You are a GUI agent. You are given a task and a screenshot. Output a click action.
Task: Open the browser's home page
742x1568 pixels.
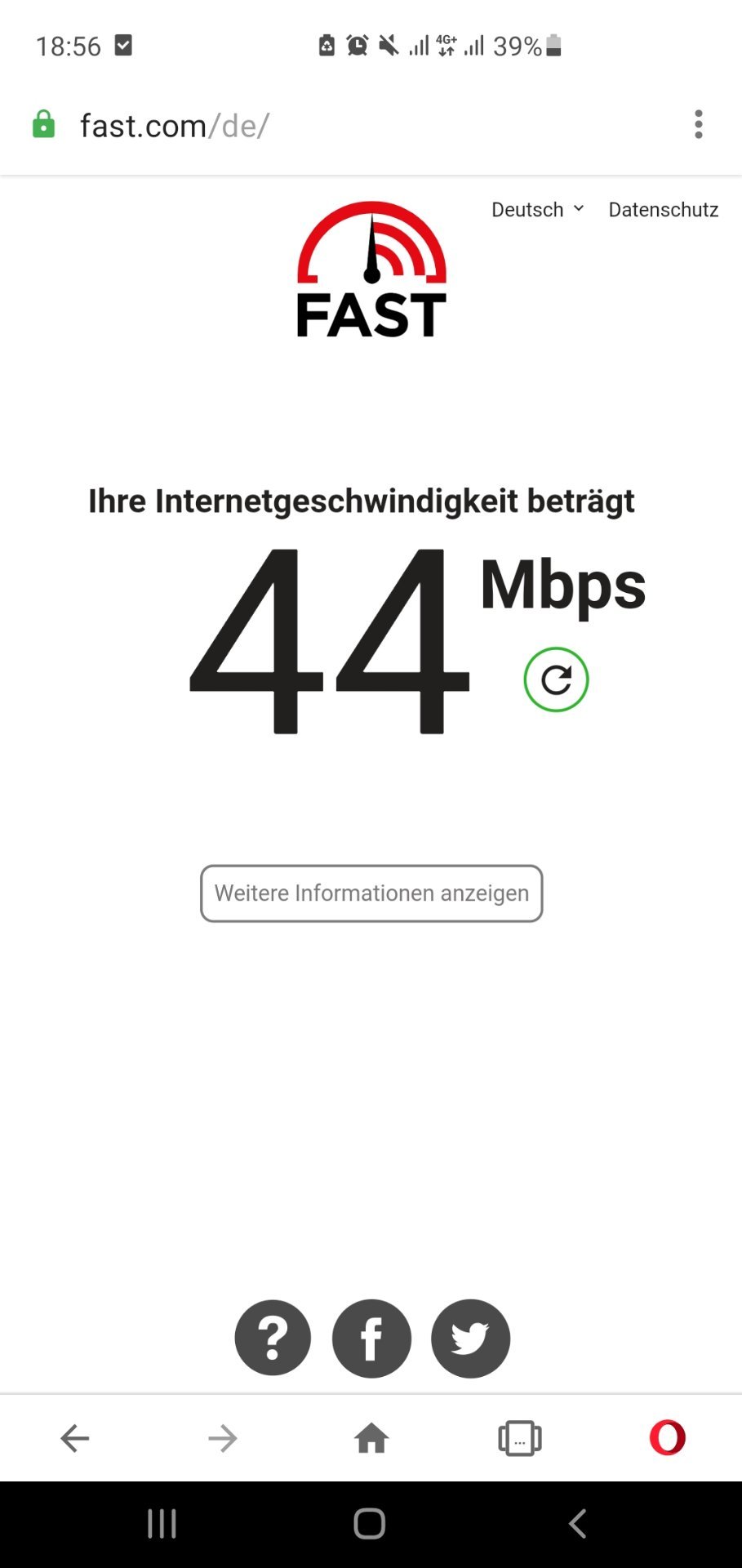click(371, 1438)
